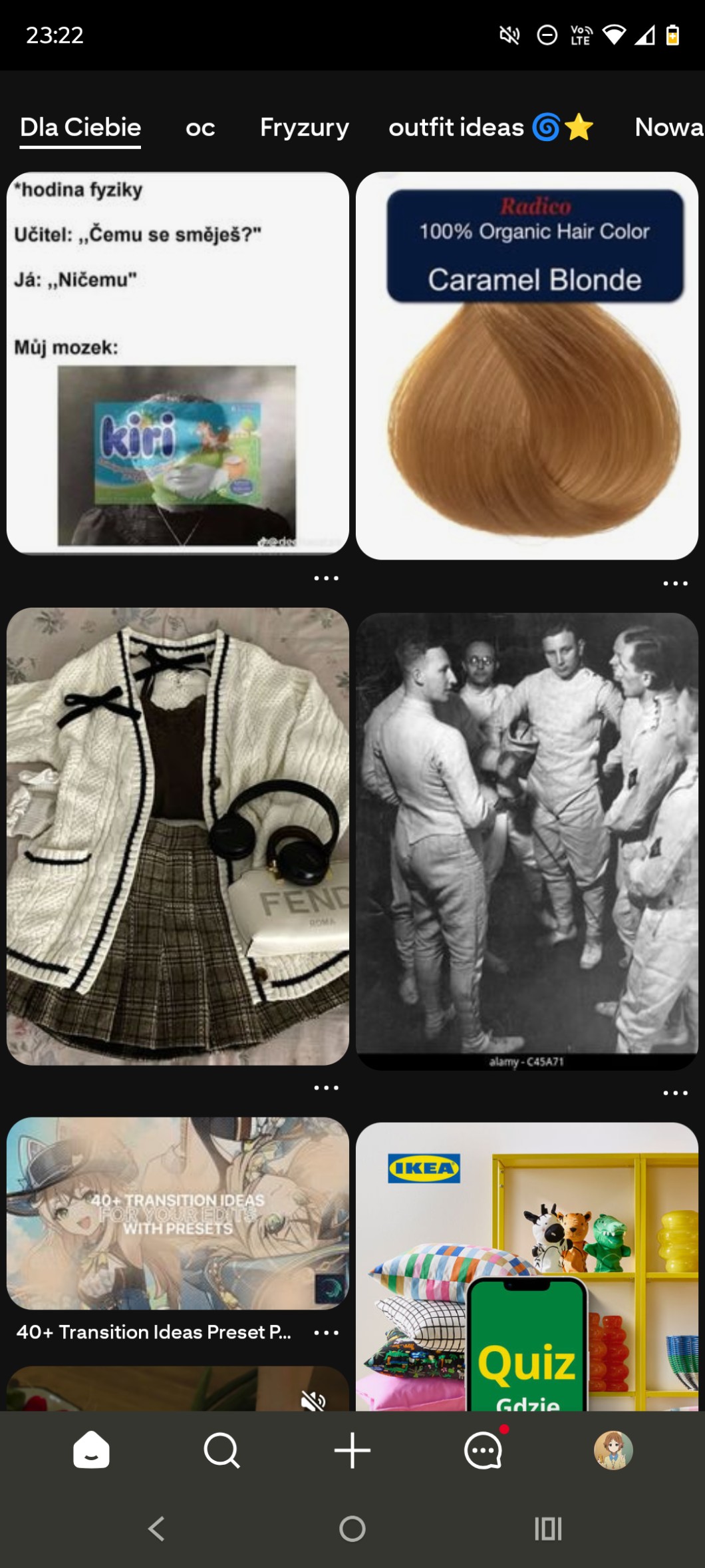The image size is (705, 1568).
Task: Open more options under the fencers photo
Action: (x=675, y=1093)
